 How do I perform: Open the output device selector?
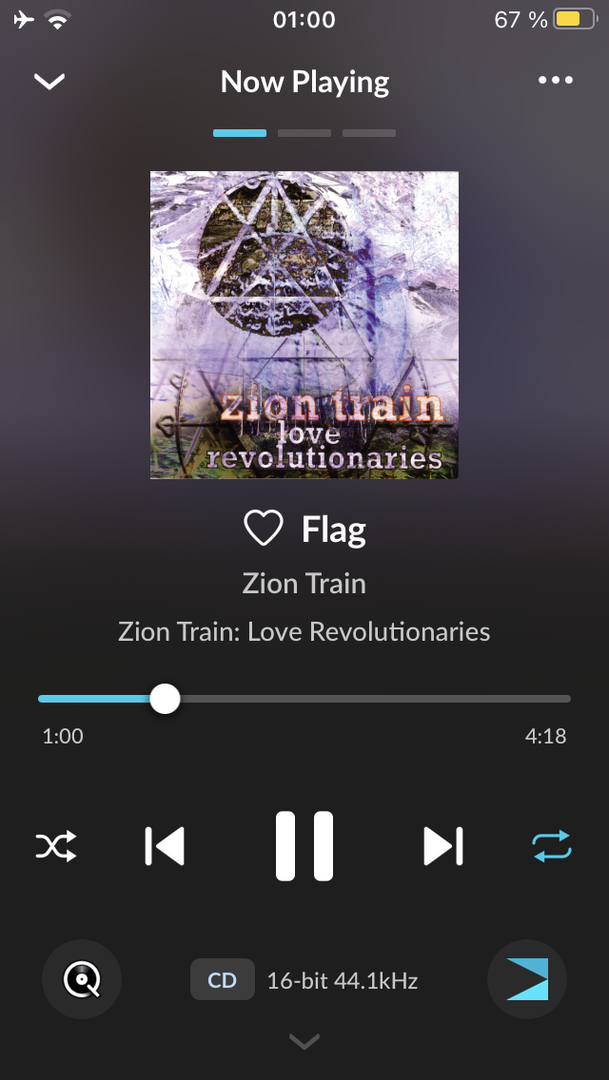(x=527, y=980)
